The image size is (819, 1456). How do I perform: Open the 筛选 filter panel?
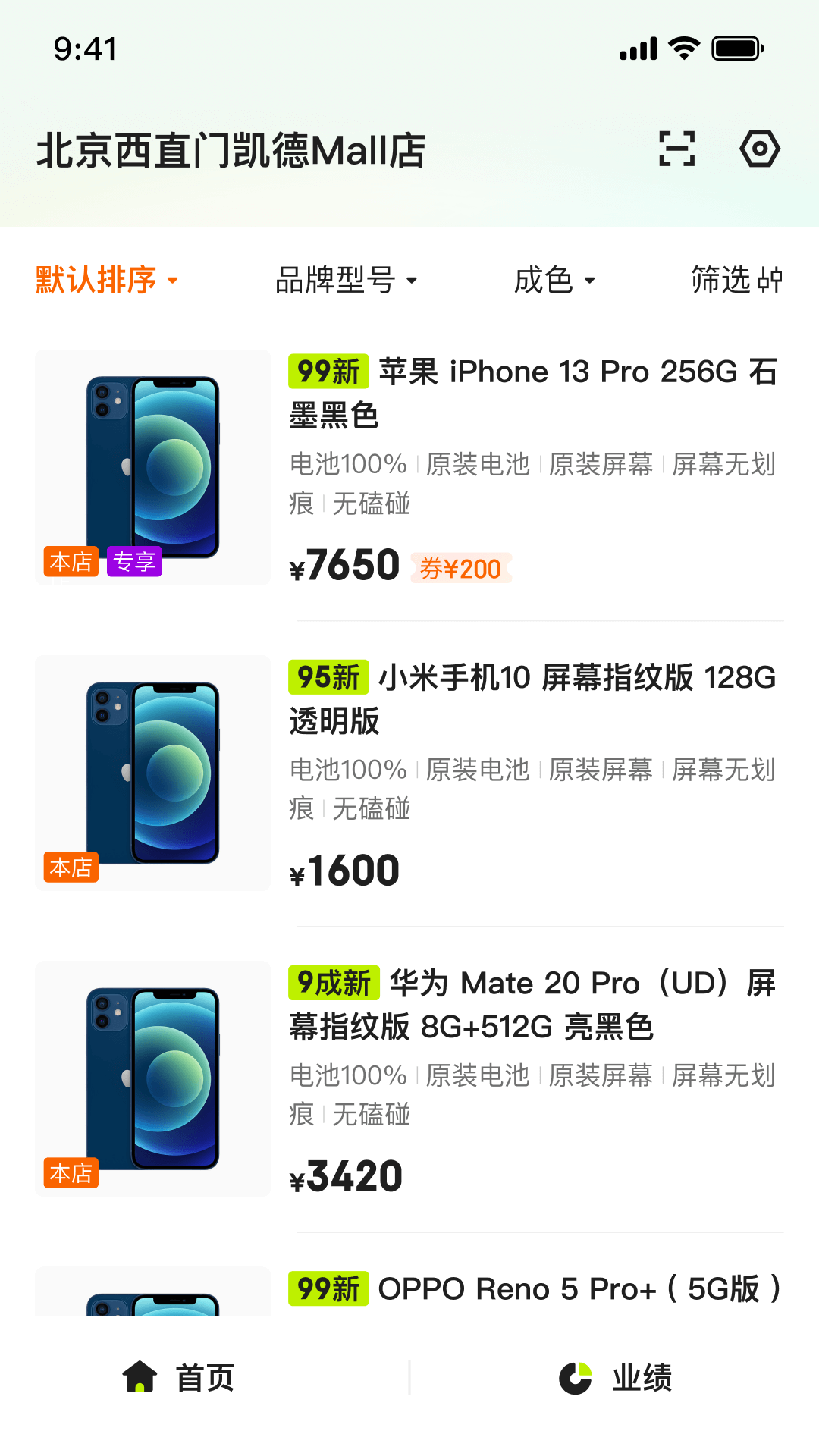point(736,280)
